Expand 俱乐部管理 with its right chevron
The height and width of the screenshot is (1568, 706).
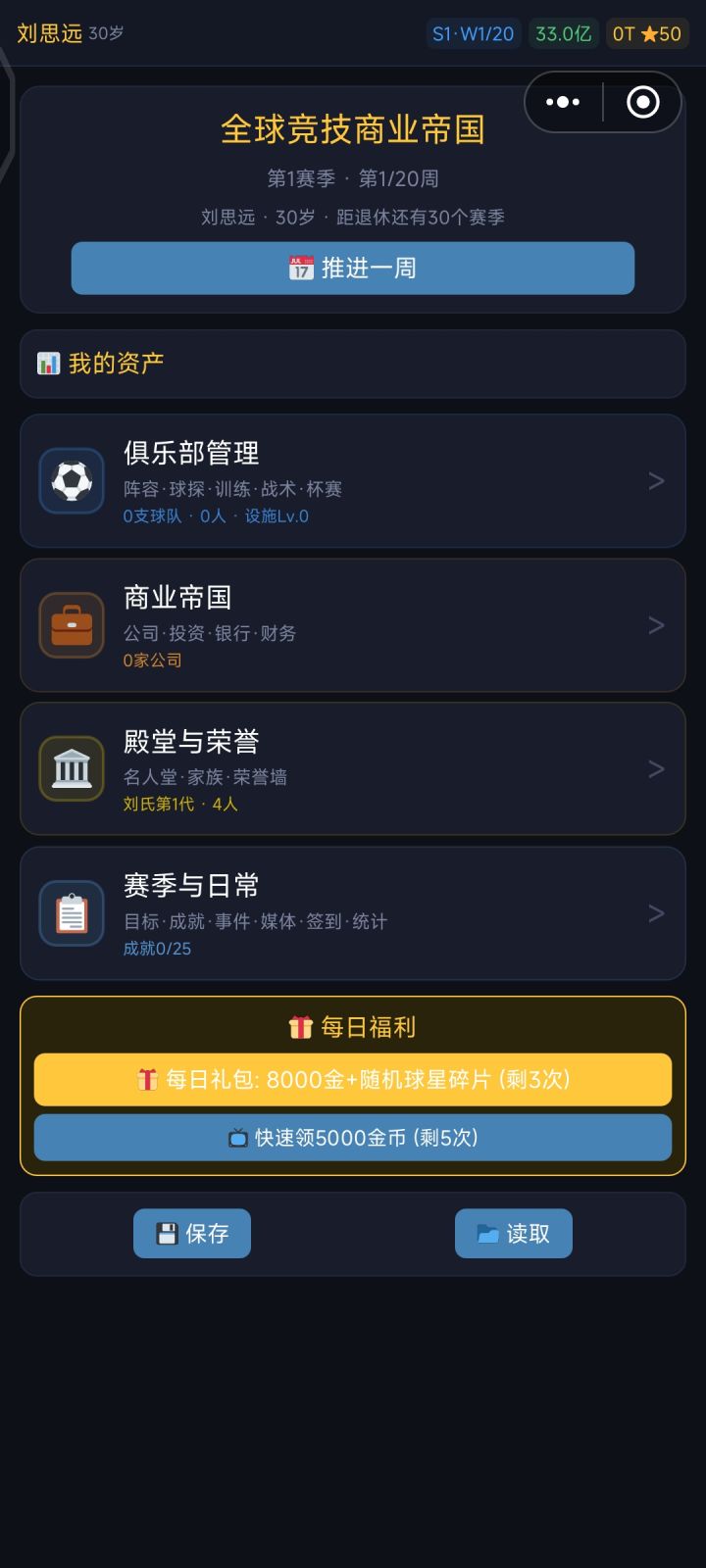pyautogui.click(x=655, y=480)
